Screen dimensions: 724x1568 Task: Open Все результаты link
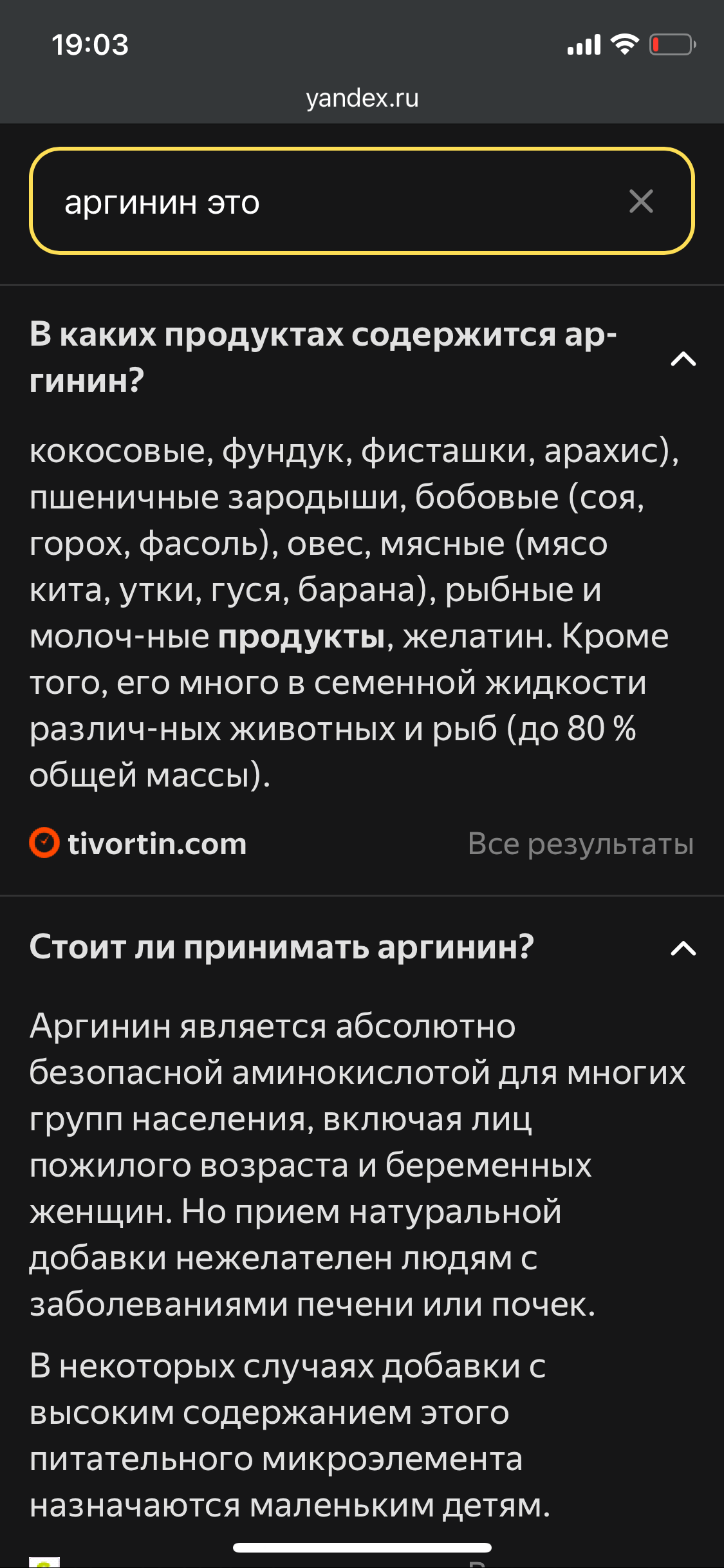[x=580, y=843]
